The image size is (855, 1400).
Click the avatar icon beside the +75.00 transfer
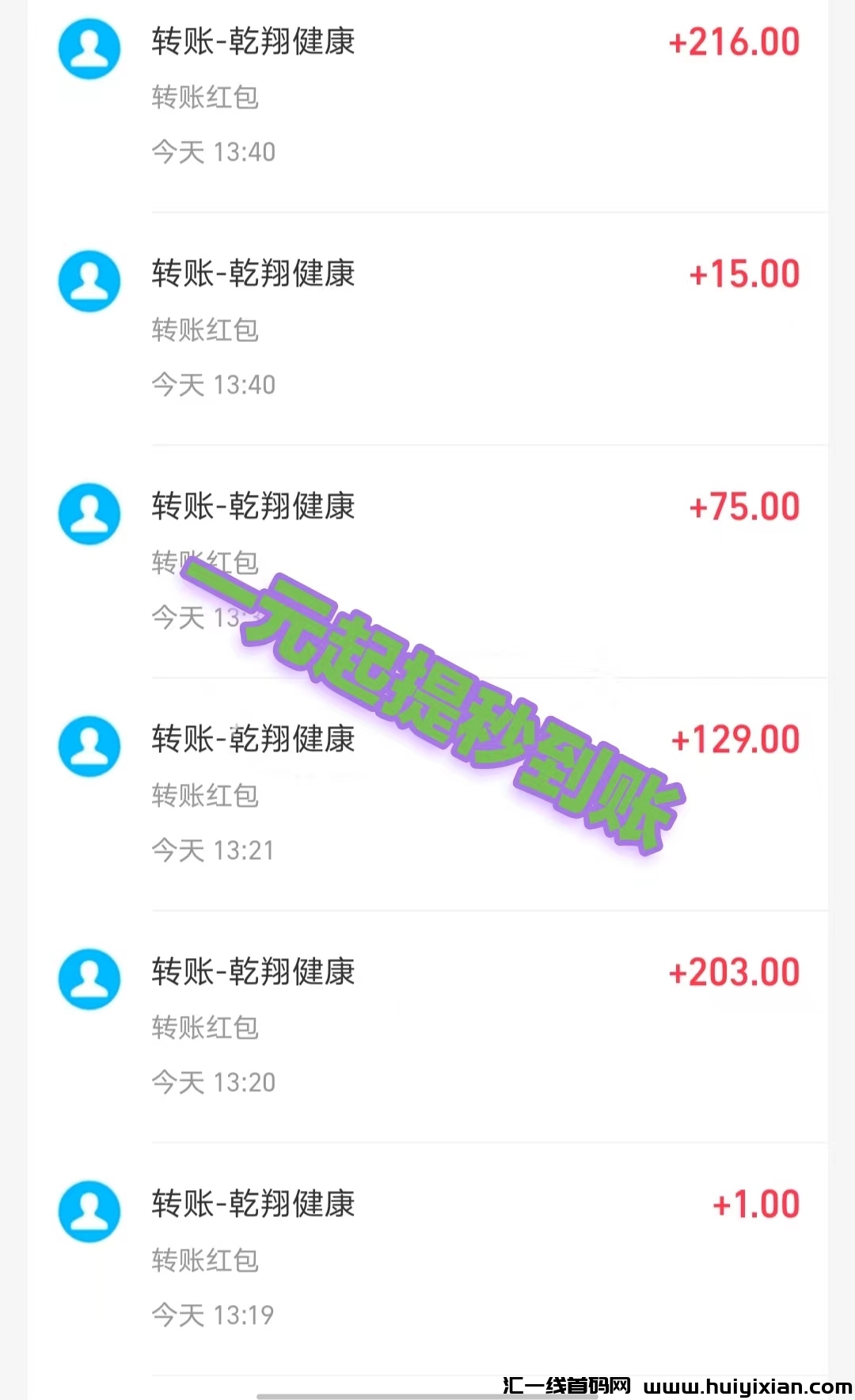coord(89,513)
